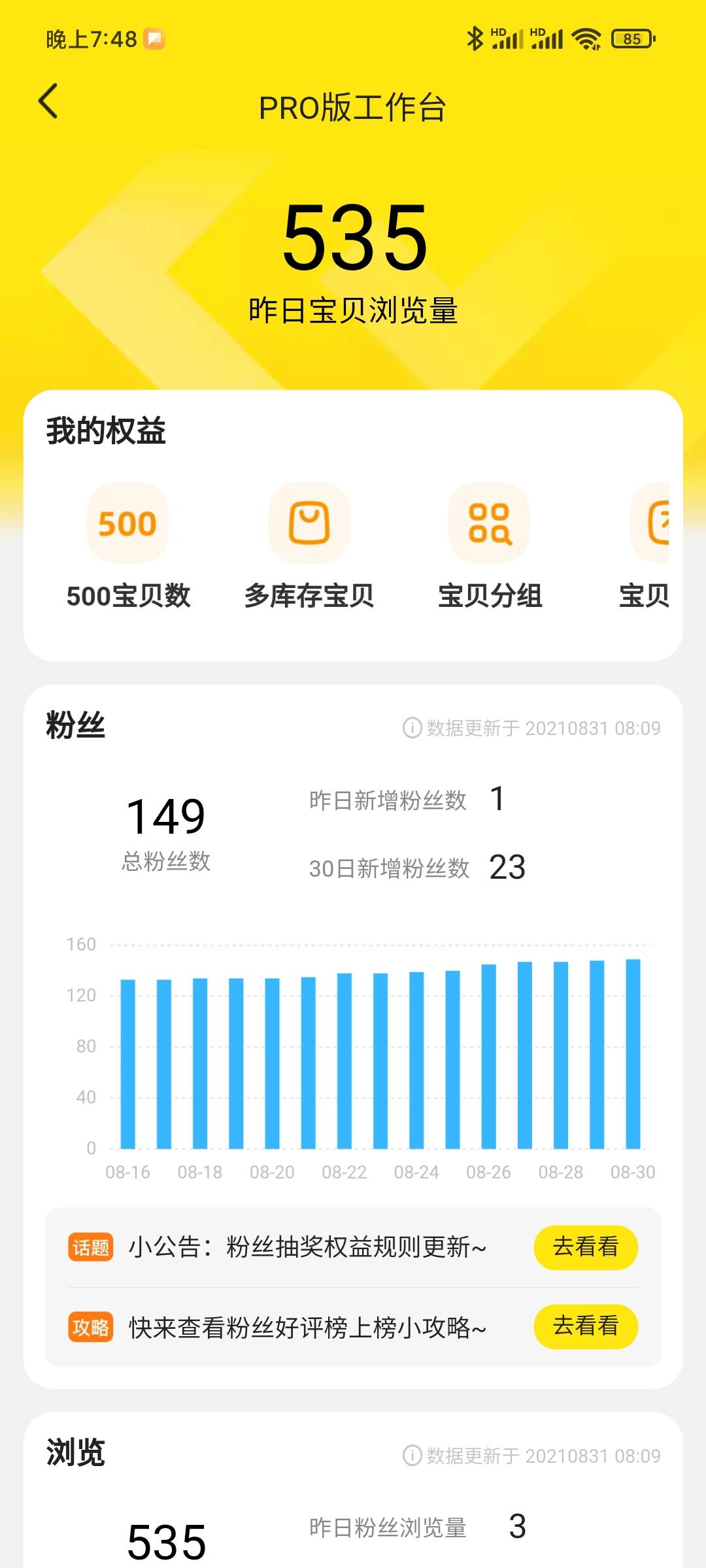
Task: Select the 宝贝分组 grid-search icon
Action: pos(489,523)
